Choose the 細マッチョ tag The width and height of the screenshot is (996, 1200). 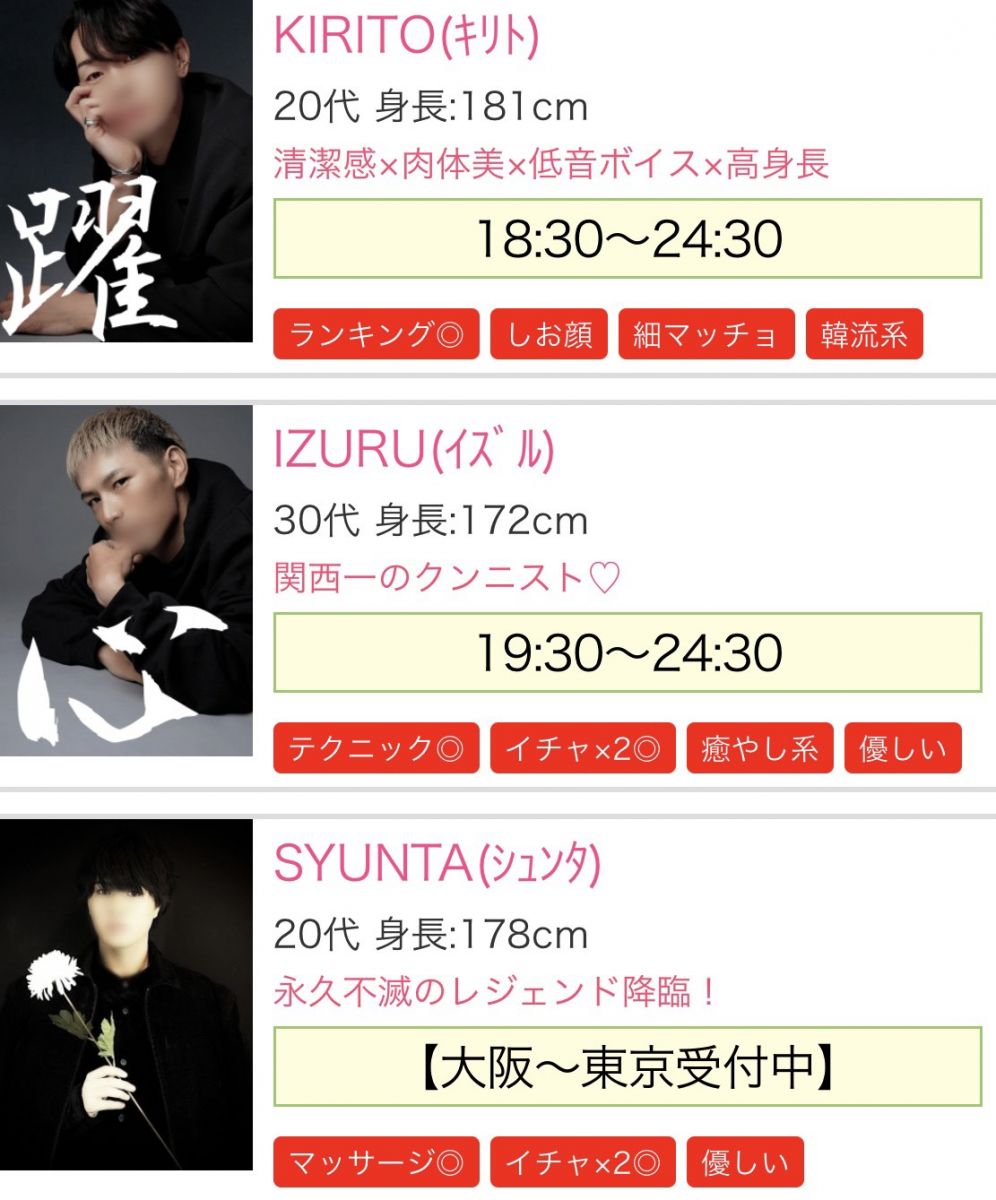(x=706, y=334)
